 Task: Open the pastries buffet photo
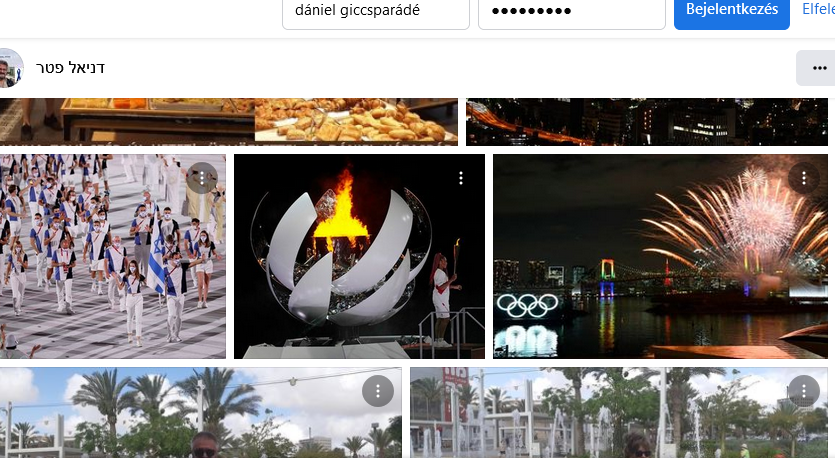228,121
